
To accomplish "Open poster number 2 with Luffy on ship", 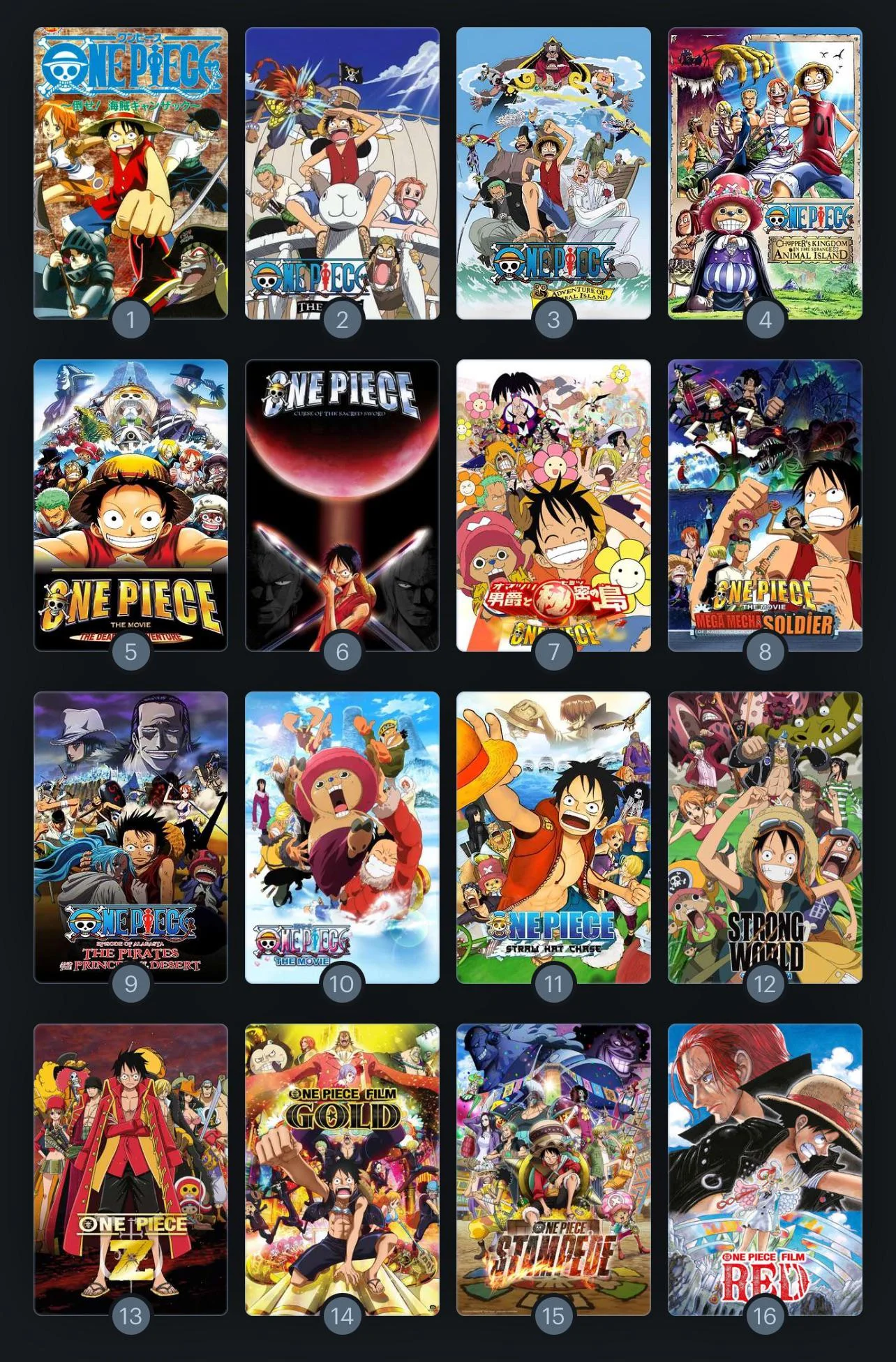I will pyautogui.click(x=342, y=172).
